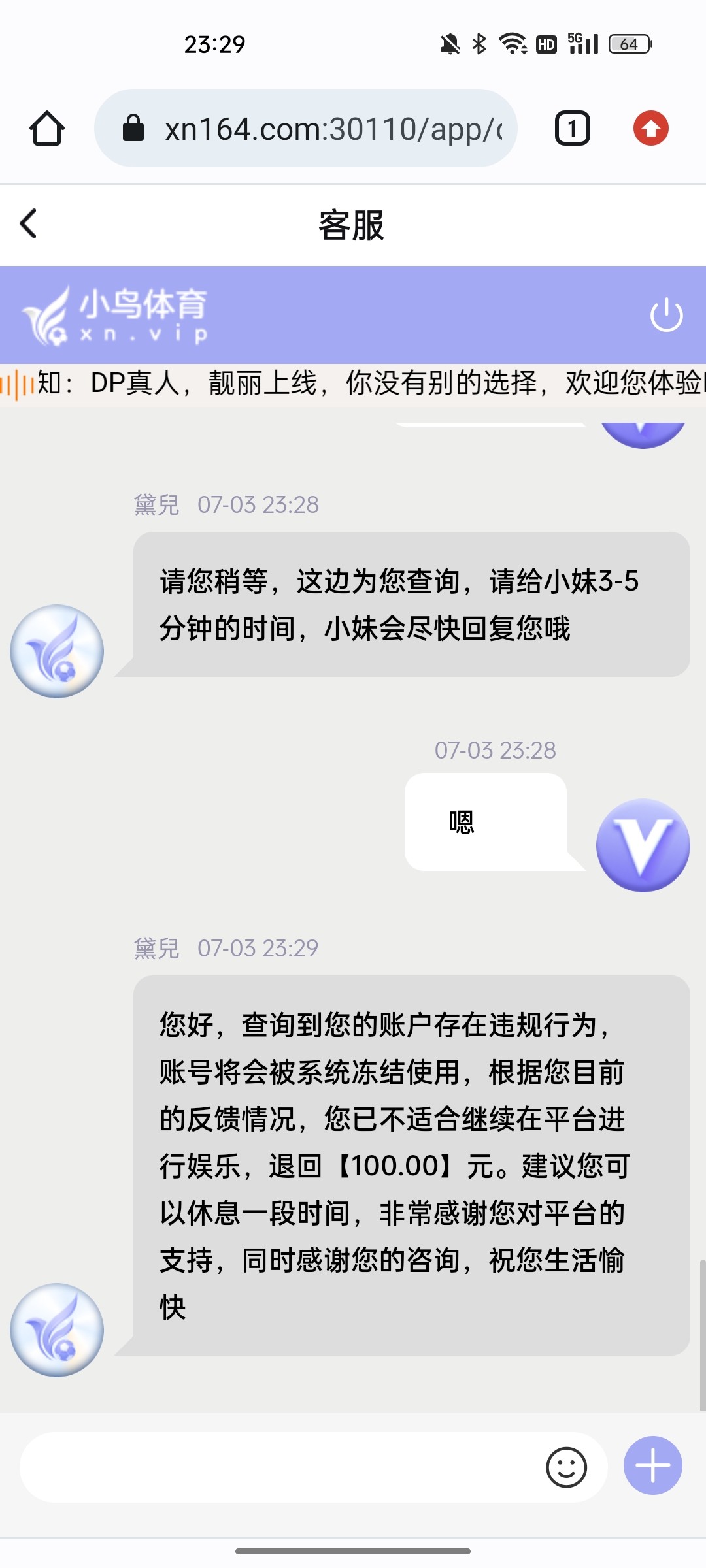Tap the plus icon to add attachments
This screenshot has height=1568, width=706.
tap(652, 1466)
